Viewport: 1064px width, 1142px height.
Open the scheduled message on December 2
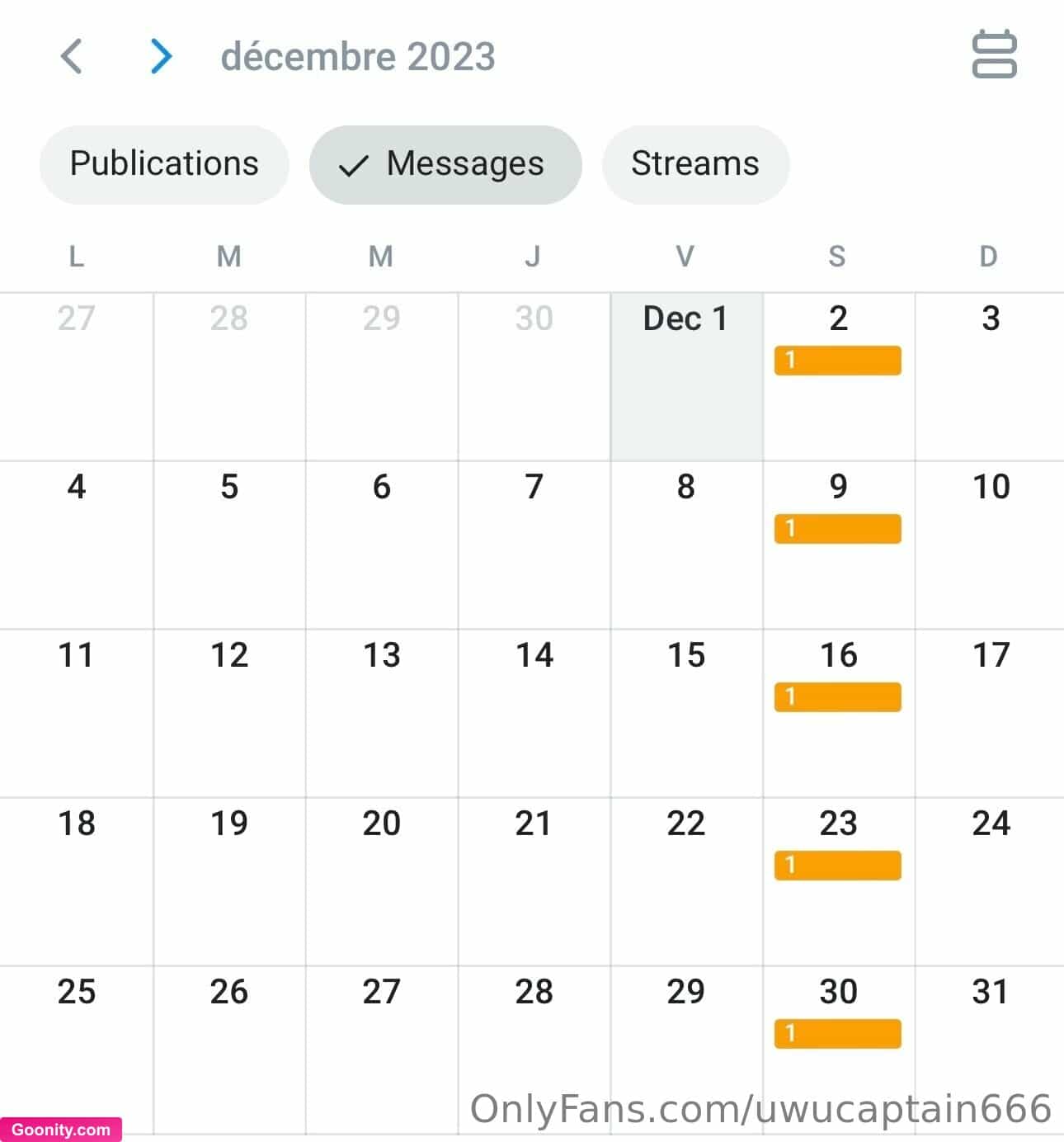(x=837, y=361)
